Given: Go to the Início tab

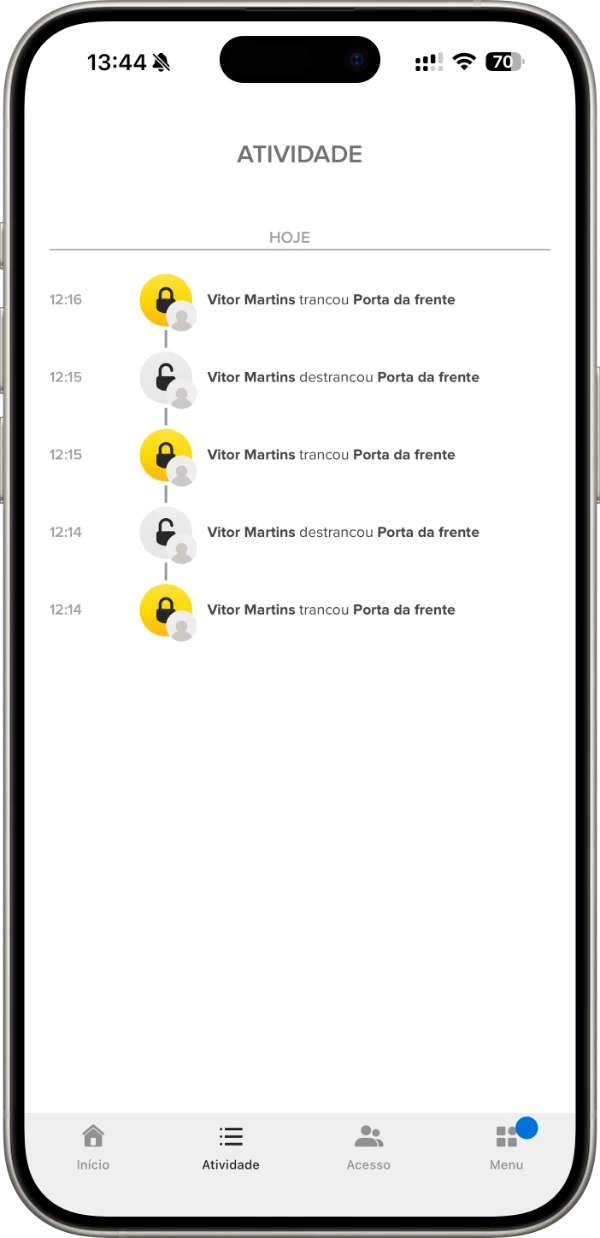Looking at the screenshot, I should (x=93, y=1147).
